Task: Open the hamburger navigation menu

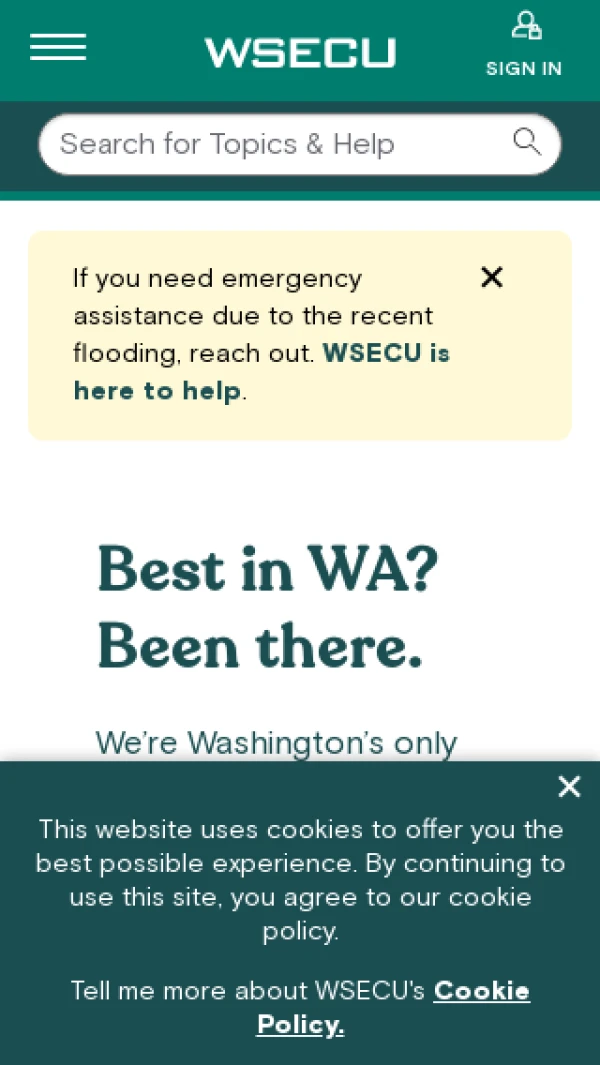Action: coord(58,47)
